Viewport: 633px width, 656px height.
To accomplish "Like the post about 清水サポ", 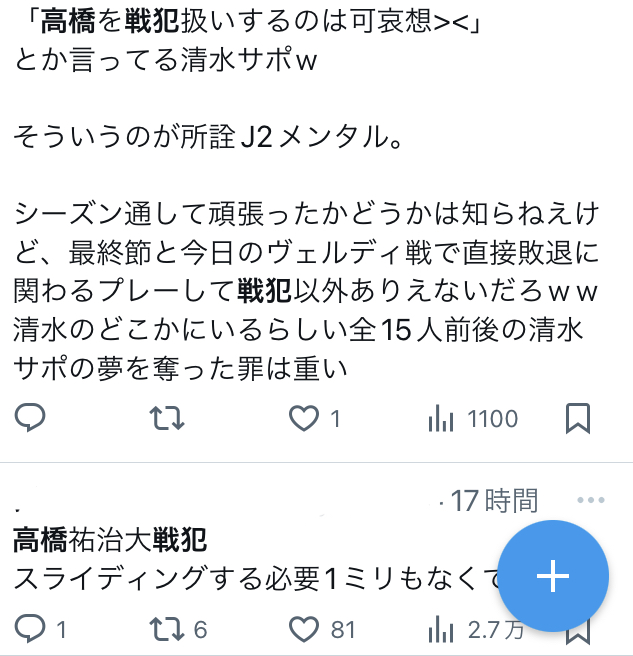I will 304,418.
